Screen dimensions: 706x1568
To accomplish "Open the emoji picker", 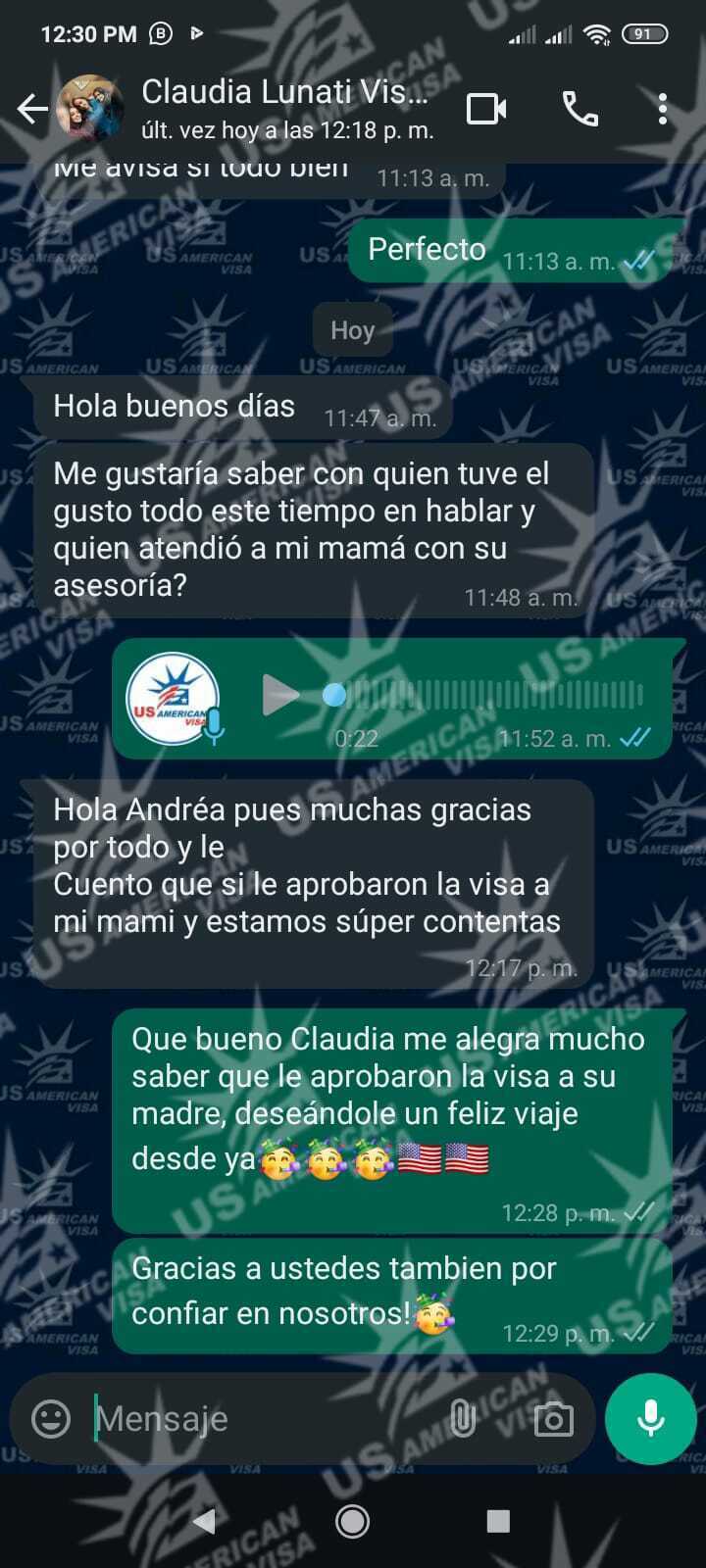I will click(51, 1418).
